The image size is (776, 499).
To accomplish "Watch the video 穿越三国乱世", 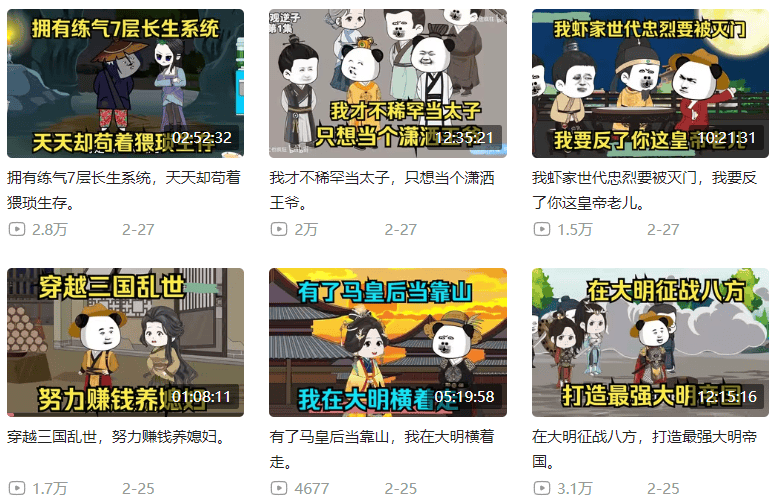I will pos(125,342).
